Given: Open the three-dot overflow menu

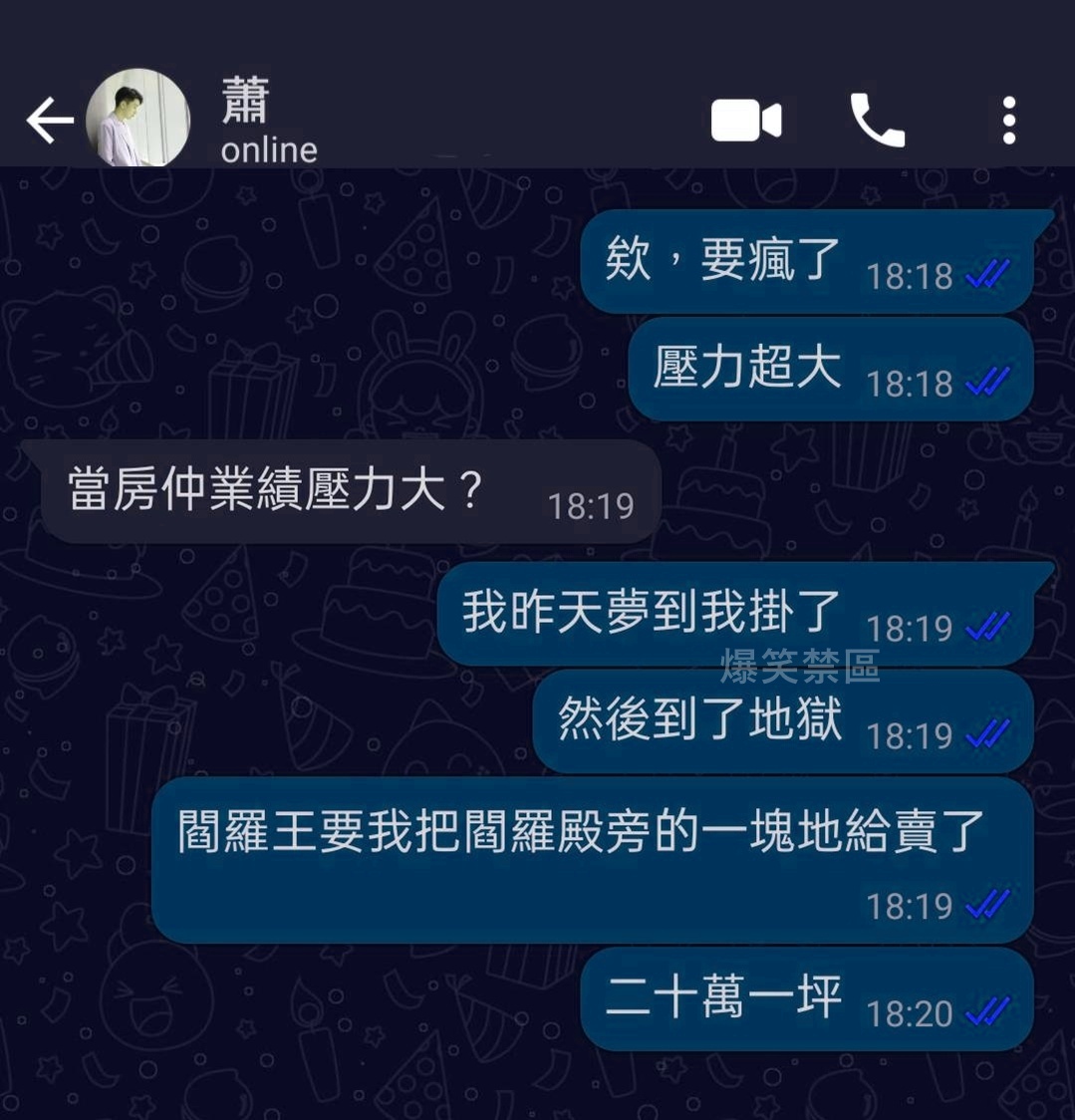Looking at the screenshot, I should coord(1008,122).
